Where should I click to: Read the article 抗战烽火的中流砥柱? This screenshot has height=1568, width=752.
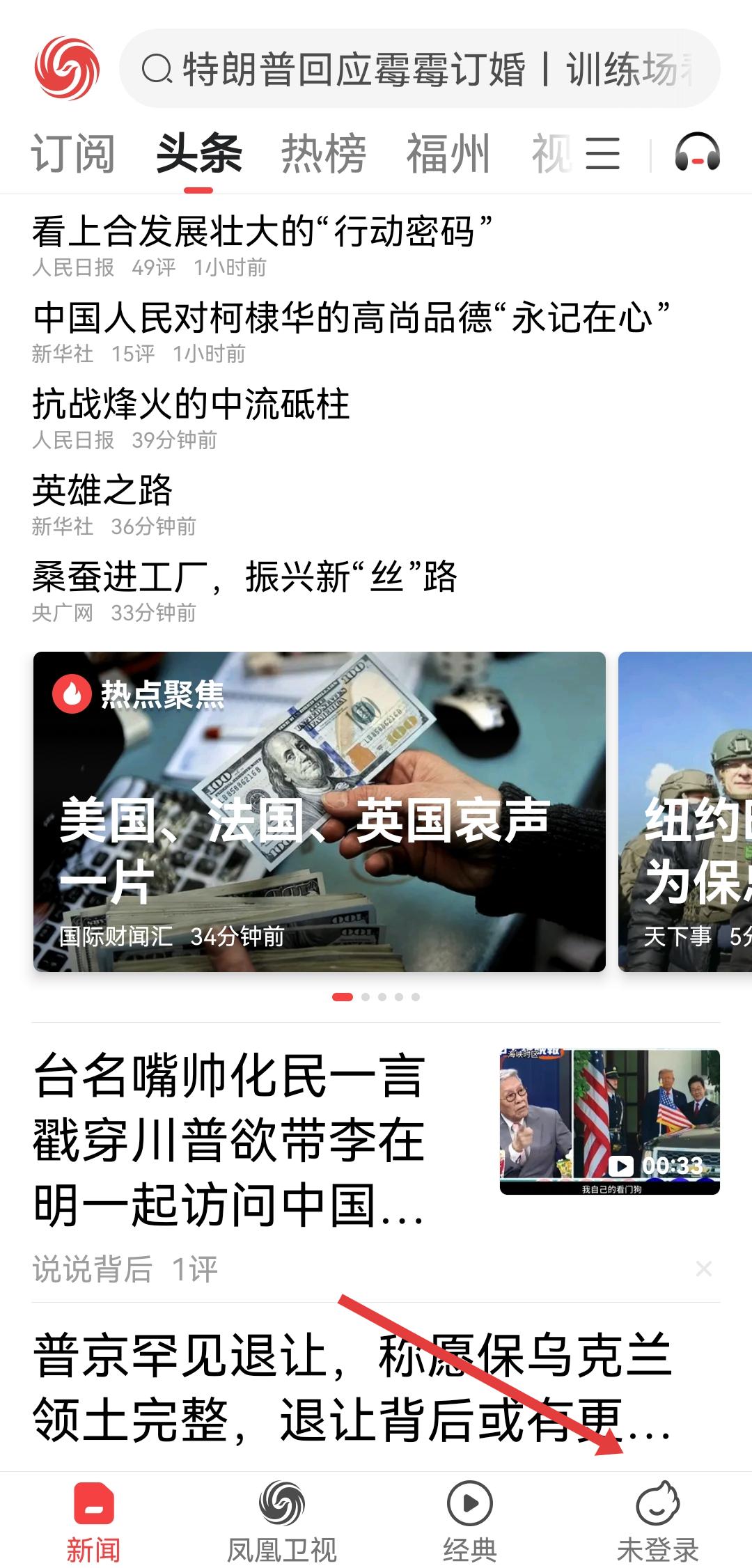191,404
